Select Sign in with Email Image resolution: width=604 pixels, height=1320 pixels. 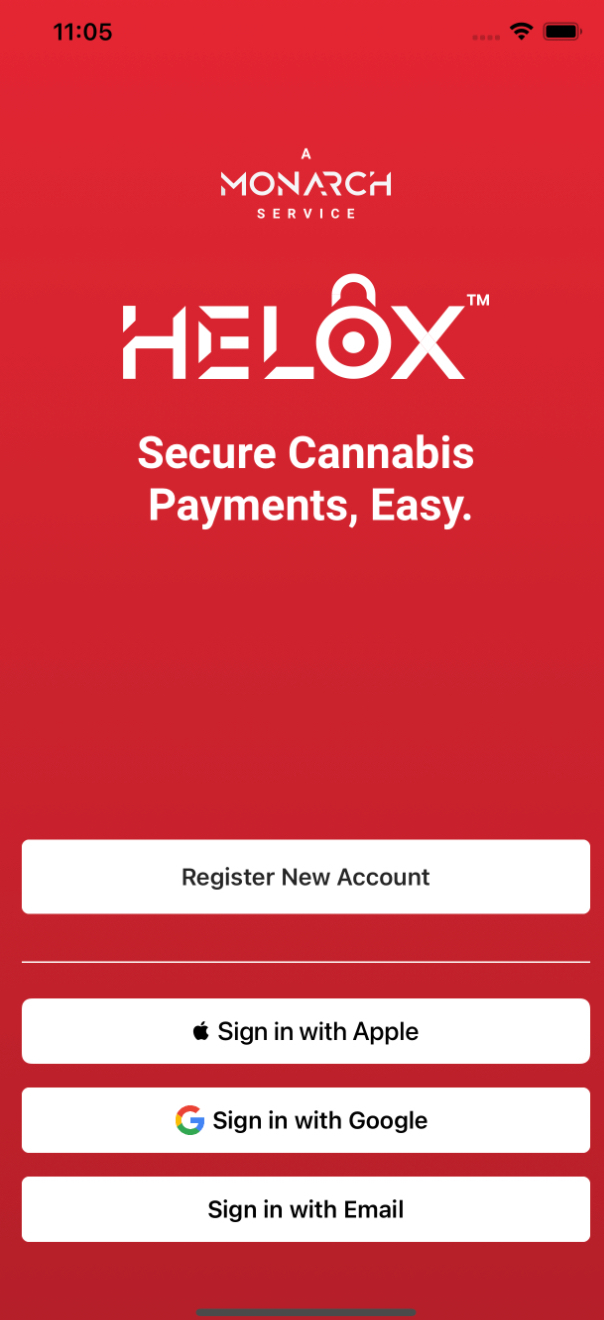[306, 1209]
